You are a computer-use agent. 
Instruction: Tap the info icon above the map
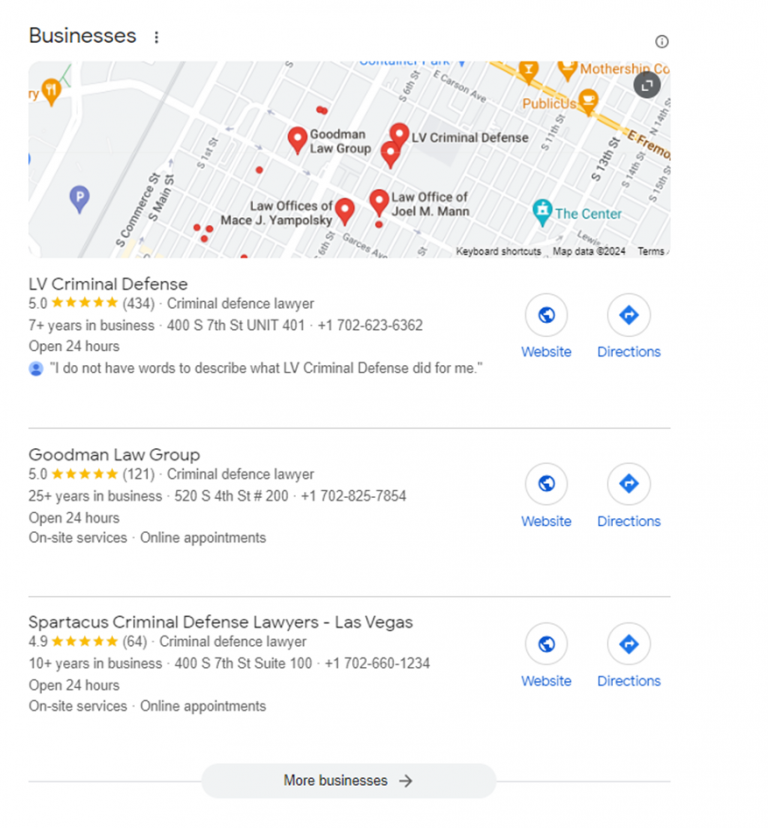coord(661,41)
